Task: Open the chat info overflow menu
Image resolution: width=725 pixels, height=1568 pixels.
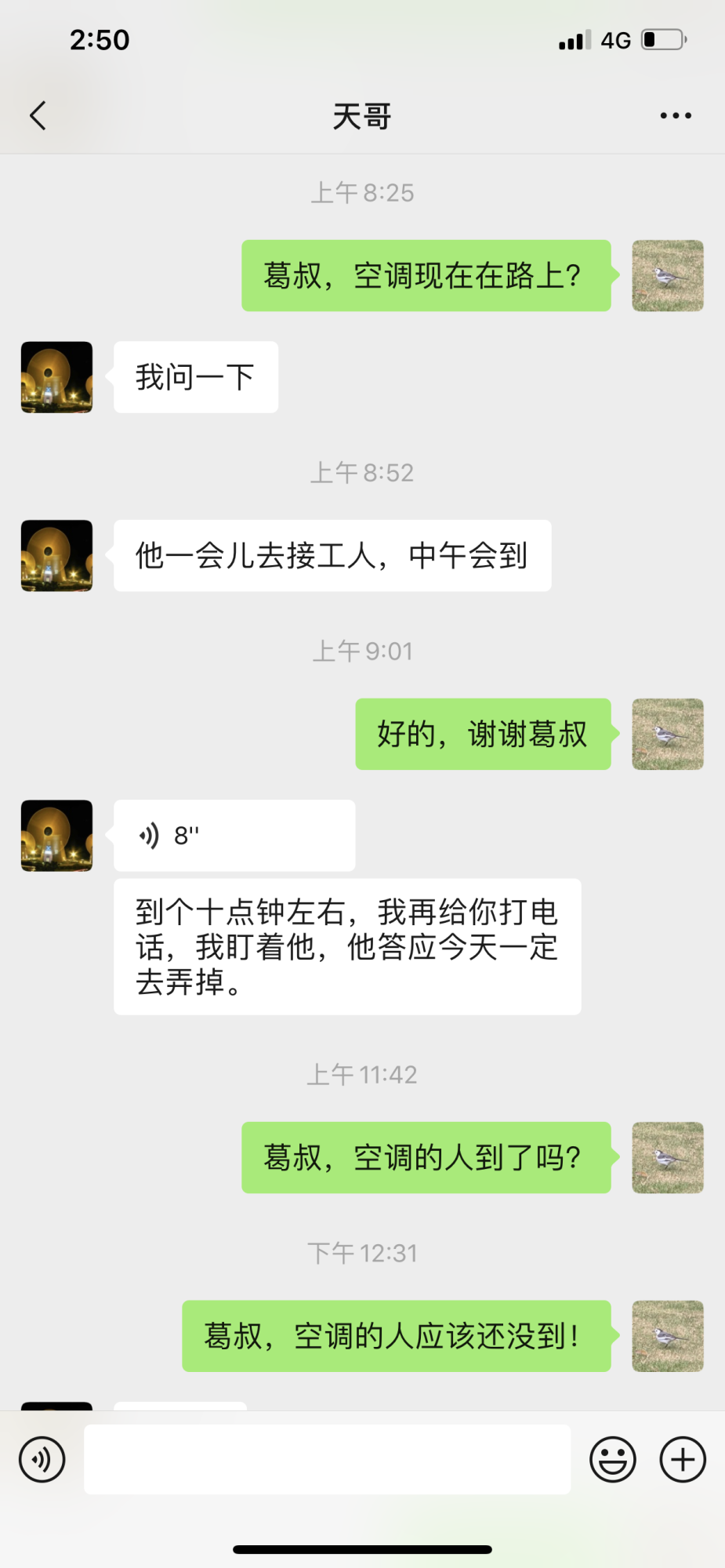Action: coord(675,116)
